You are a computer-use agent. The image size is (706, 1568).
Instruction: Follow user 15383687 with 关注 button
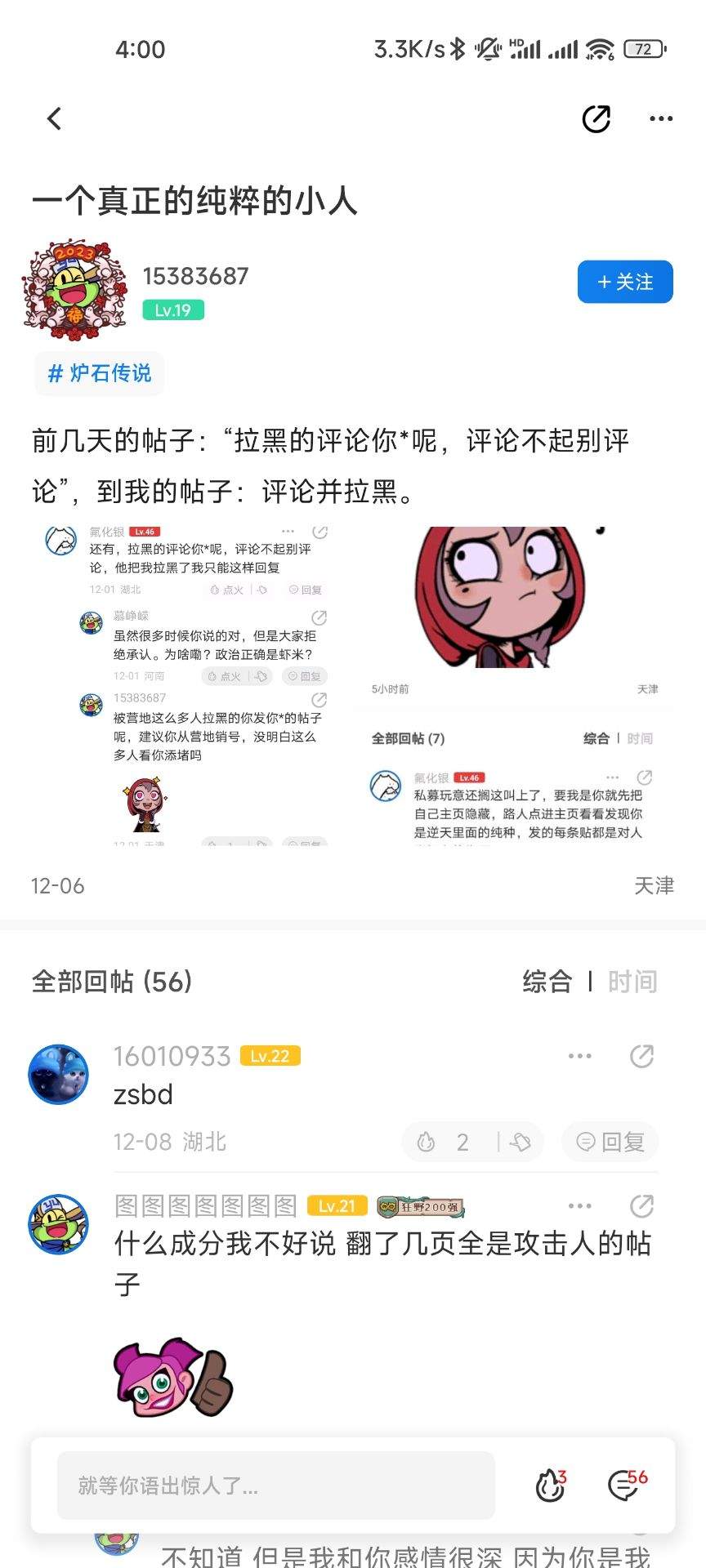(624, 282)
